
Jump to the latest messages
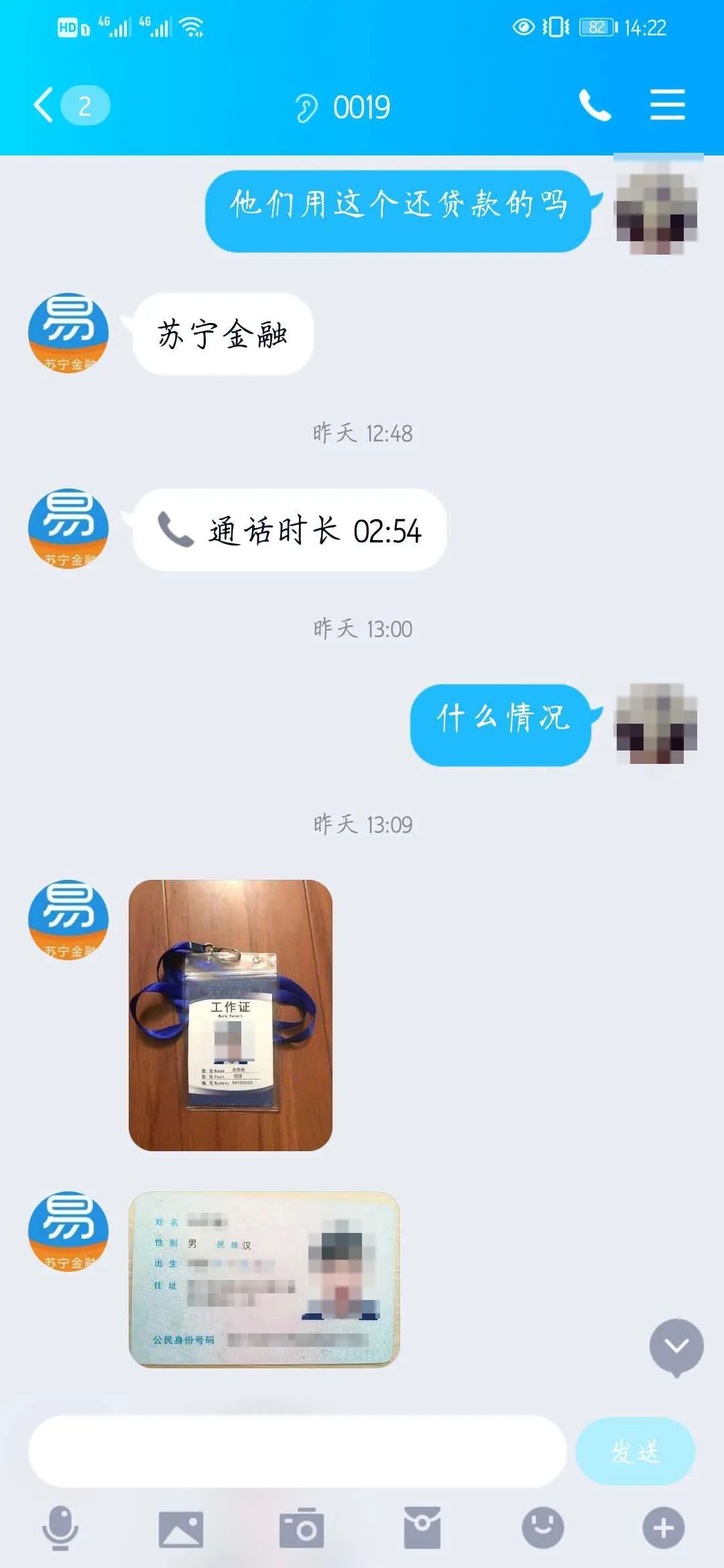pyautogui.click(x=676, y=1346)
